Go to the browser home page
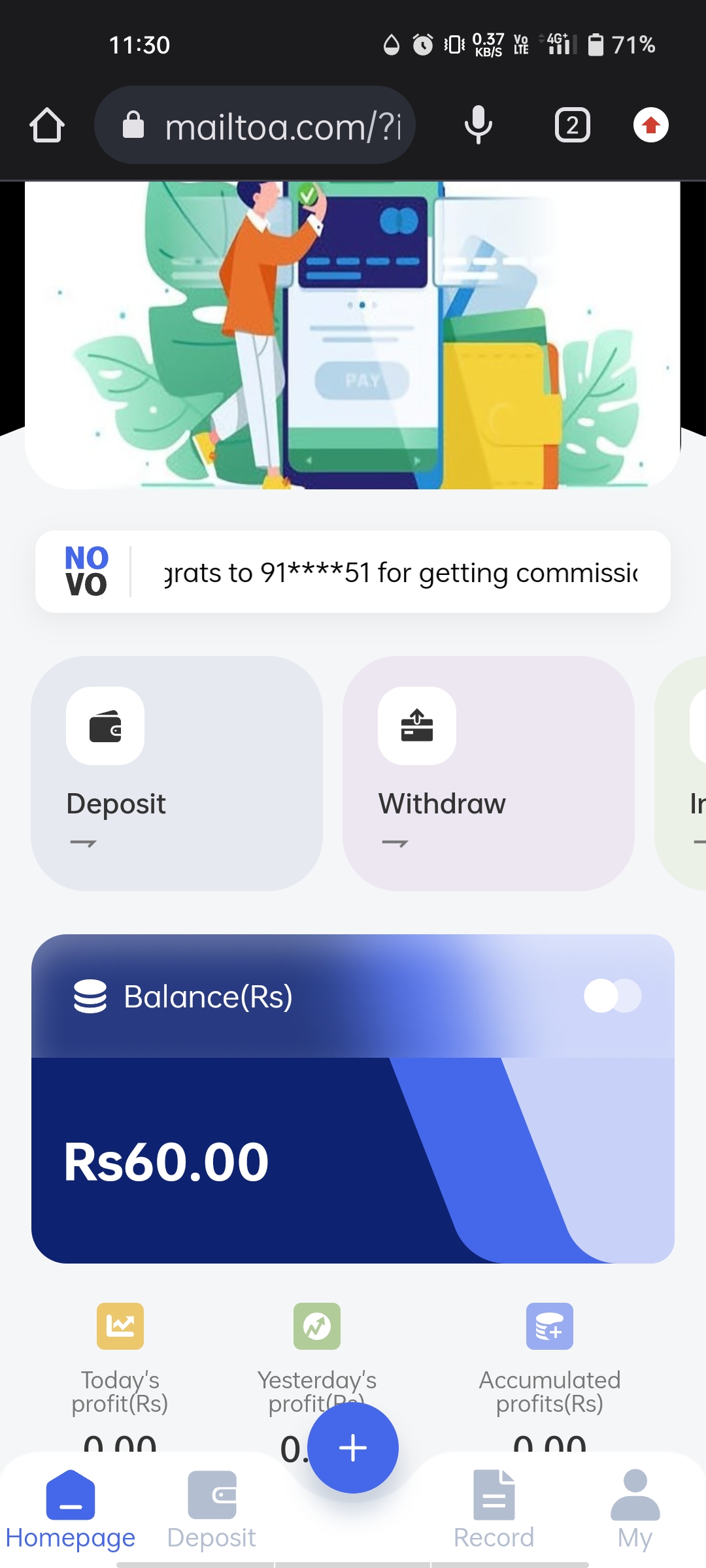This screenshot has height=1568, width=706. tap(47, 125)
